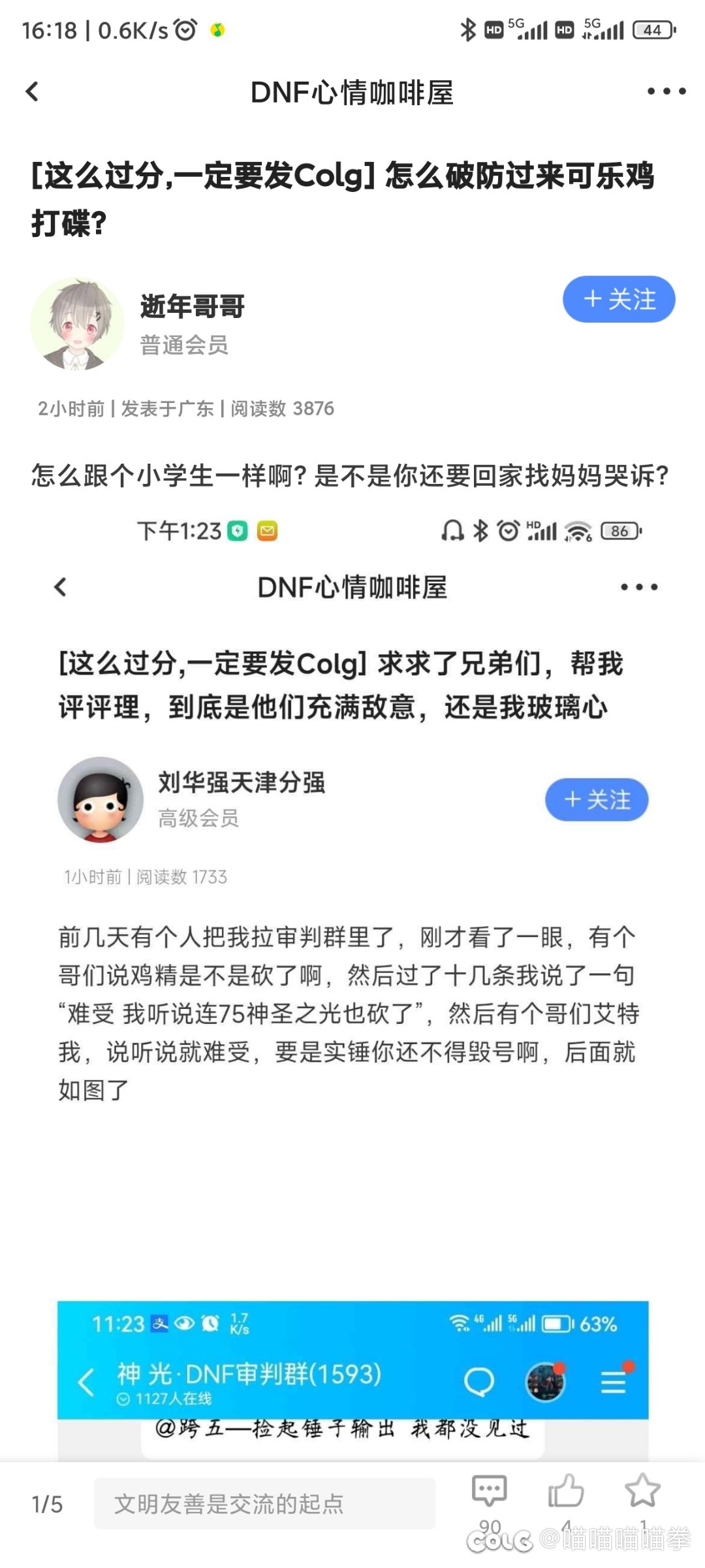Go back from DNF心情咖啡屋 post
Image resolution: width=705 pixels, height=1568 pixels.
coord(32,91)
